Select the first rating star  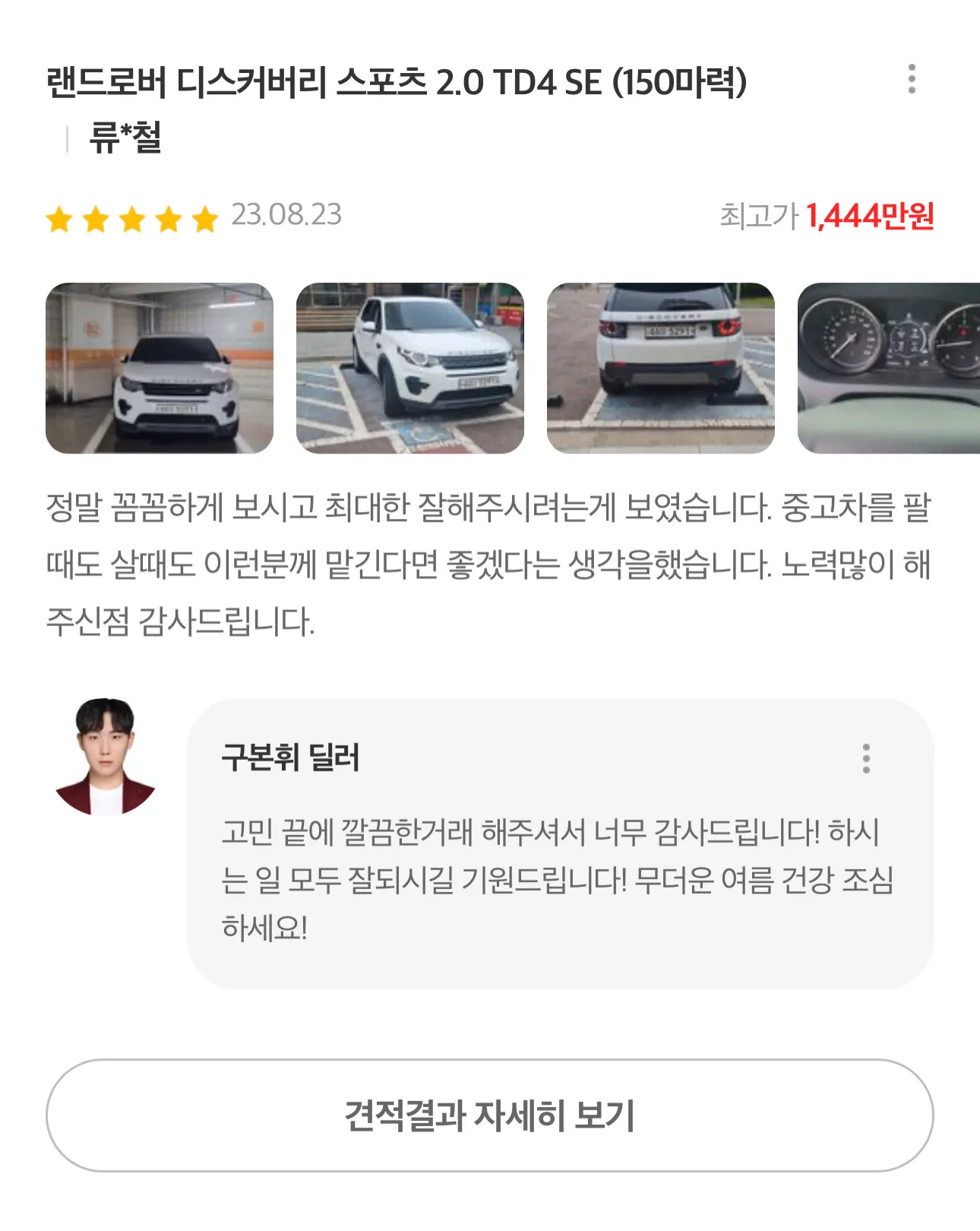coord(61,220)
